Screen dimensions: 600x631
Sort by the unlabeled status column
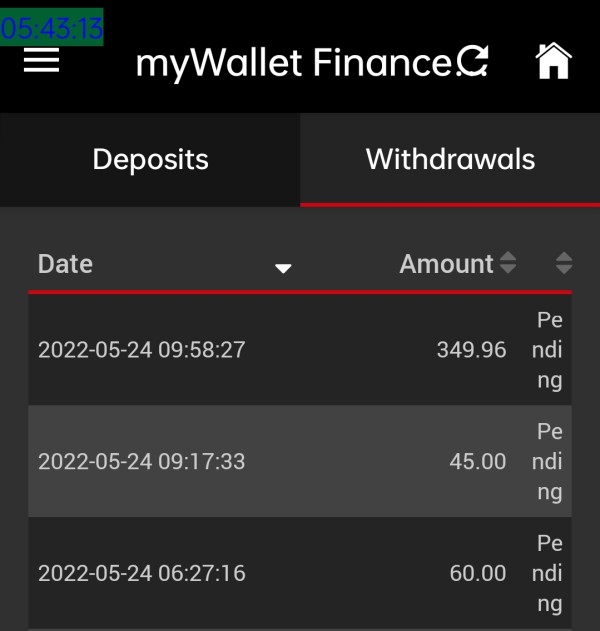pos(564,263)
